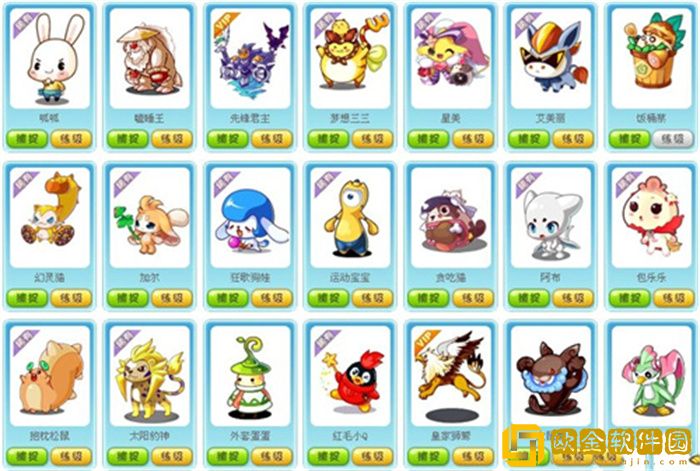This screenshot has height=471, width=700.
Task: Tap 练级 for 幻灵猫
Action: tap(72, 298)
